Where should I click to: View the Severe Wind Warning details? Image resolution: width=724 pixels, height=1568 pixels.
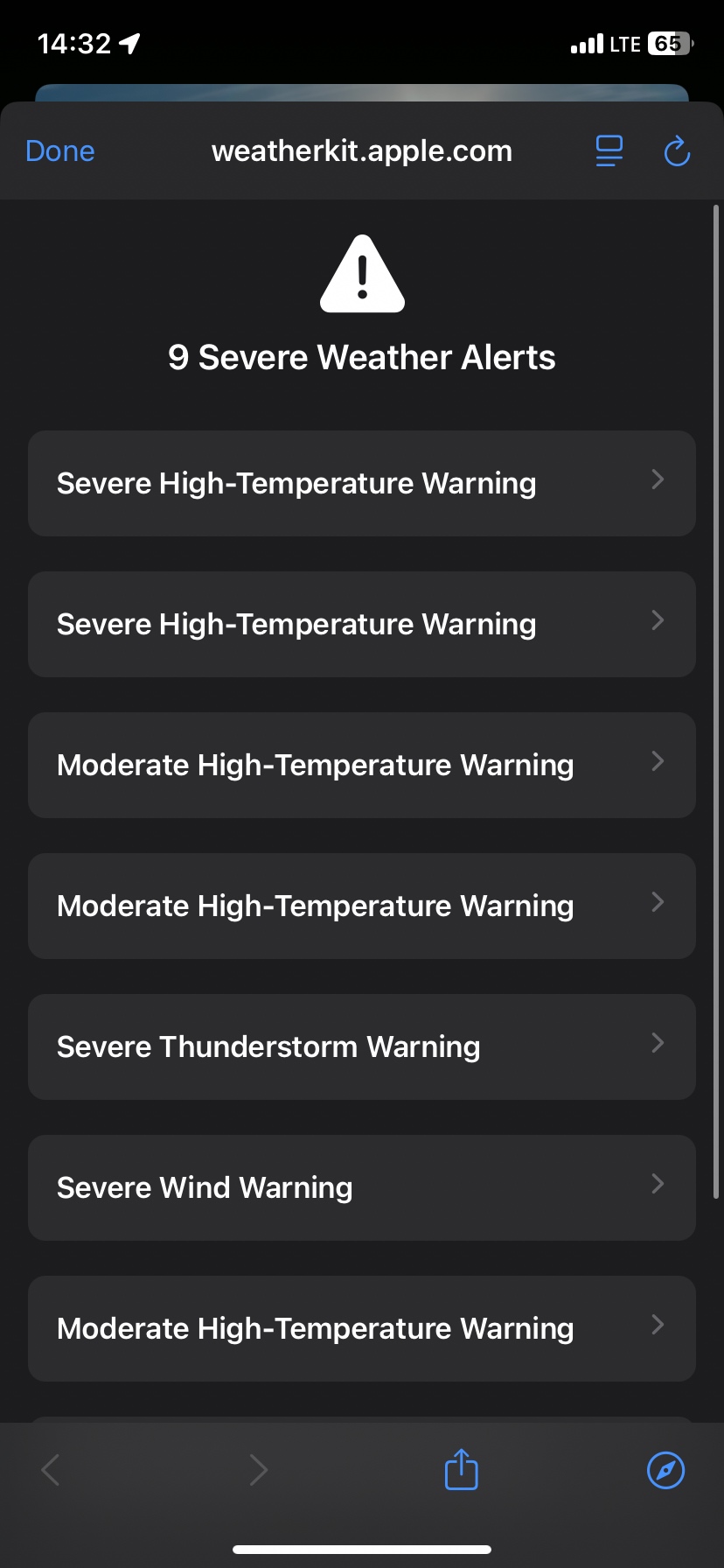click(362, 1187)
